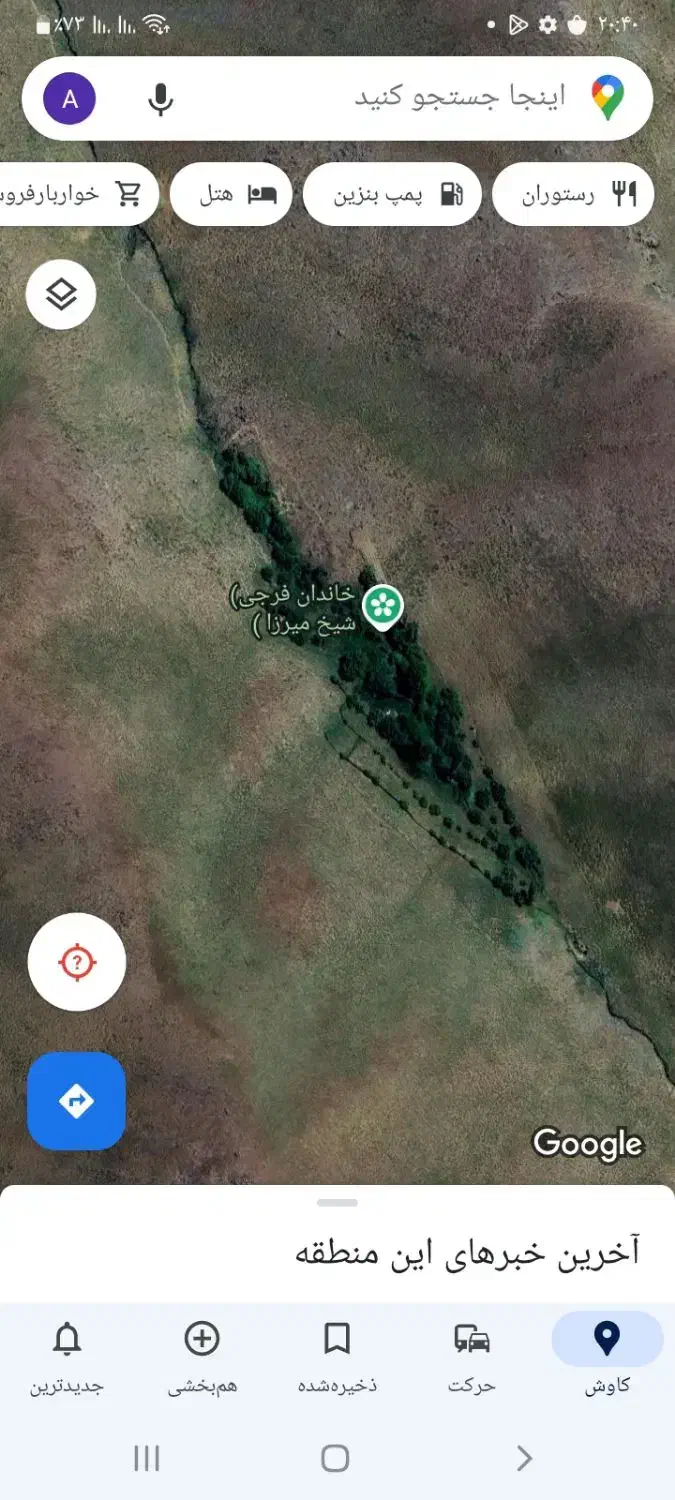
Task: Select the رستوران filter chip
Action: coord(573,194)
